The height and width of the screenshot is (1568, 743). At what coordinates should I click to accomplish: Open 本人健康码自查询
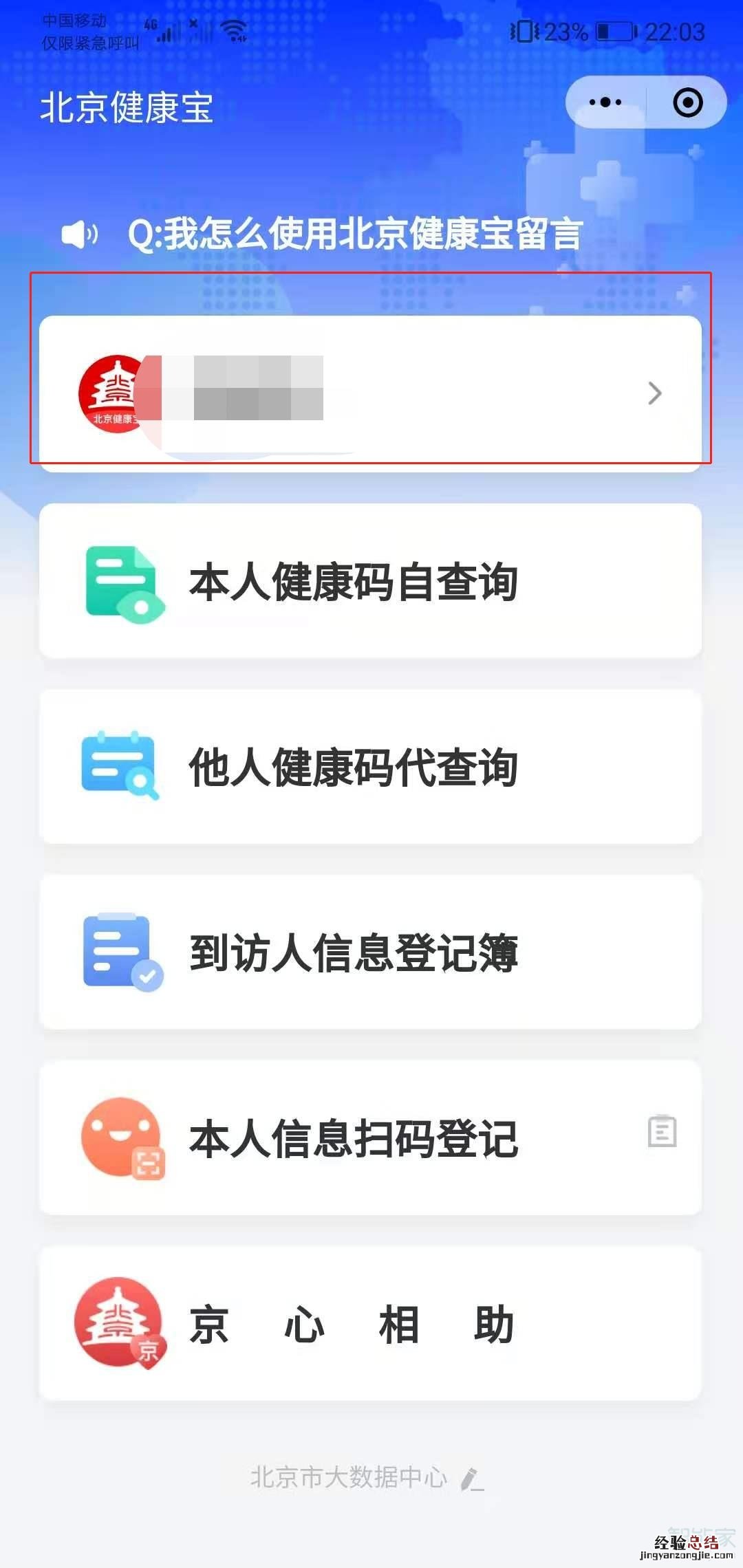(370, 581)
